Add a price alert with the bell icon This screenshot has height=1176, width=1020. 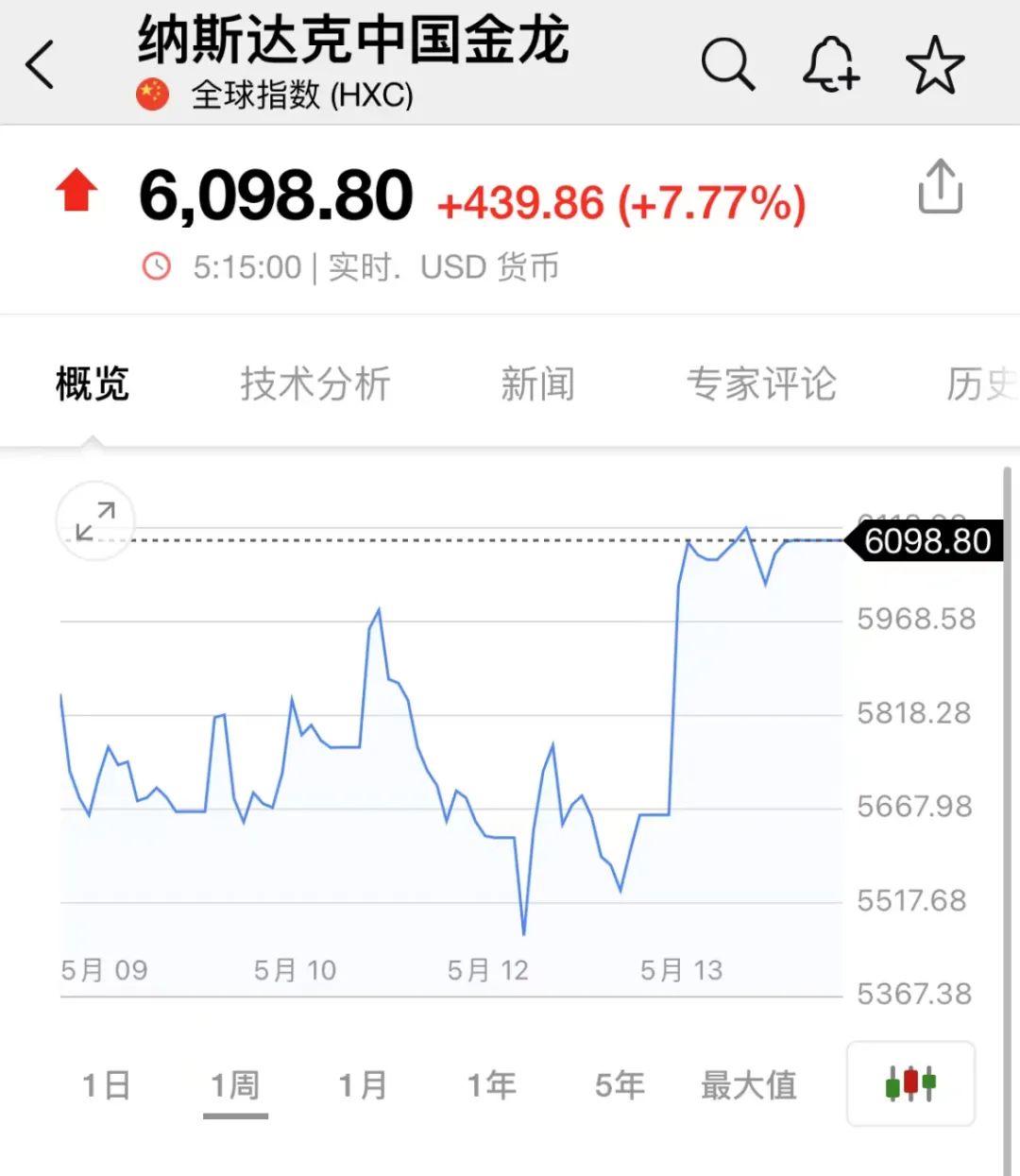click(831, 64)
